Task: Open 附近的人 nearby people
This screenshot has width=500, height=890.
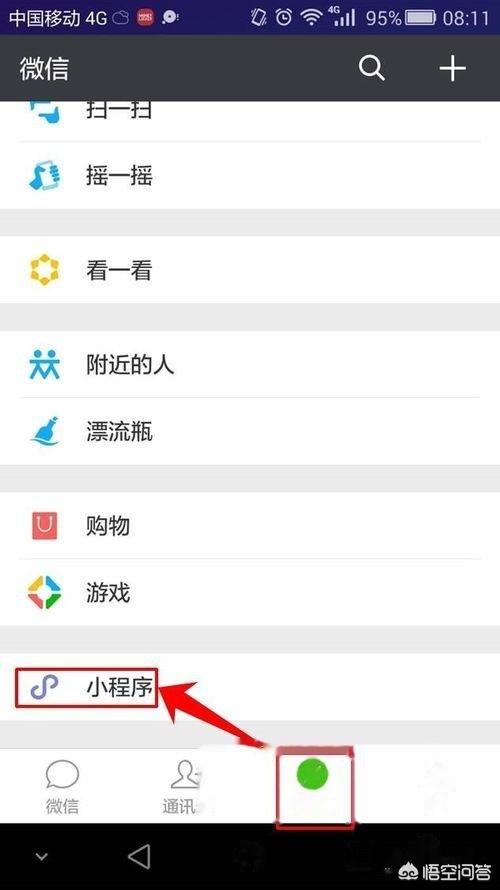Action: [250, 364]
